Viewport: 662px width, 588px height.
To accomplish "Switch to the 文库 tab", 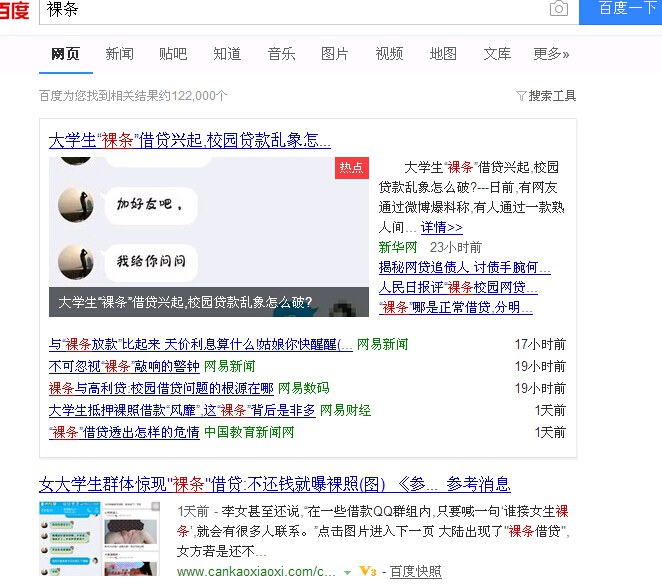I will (497, 54).
